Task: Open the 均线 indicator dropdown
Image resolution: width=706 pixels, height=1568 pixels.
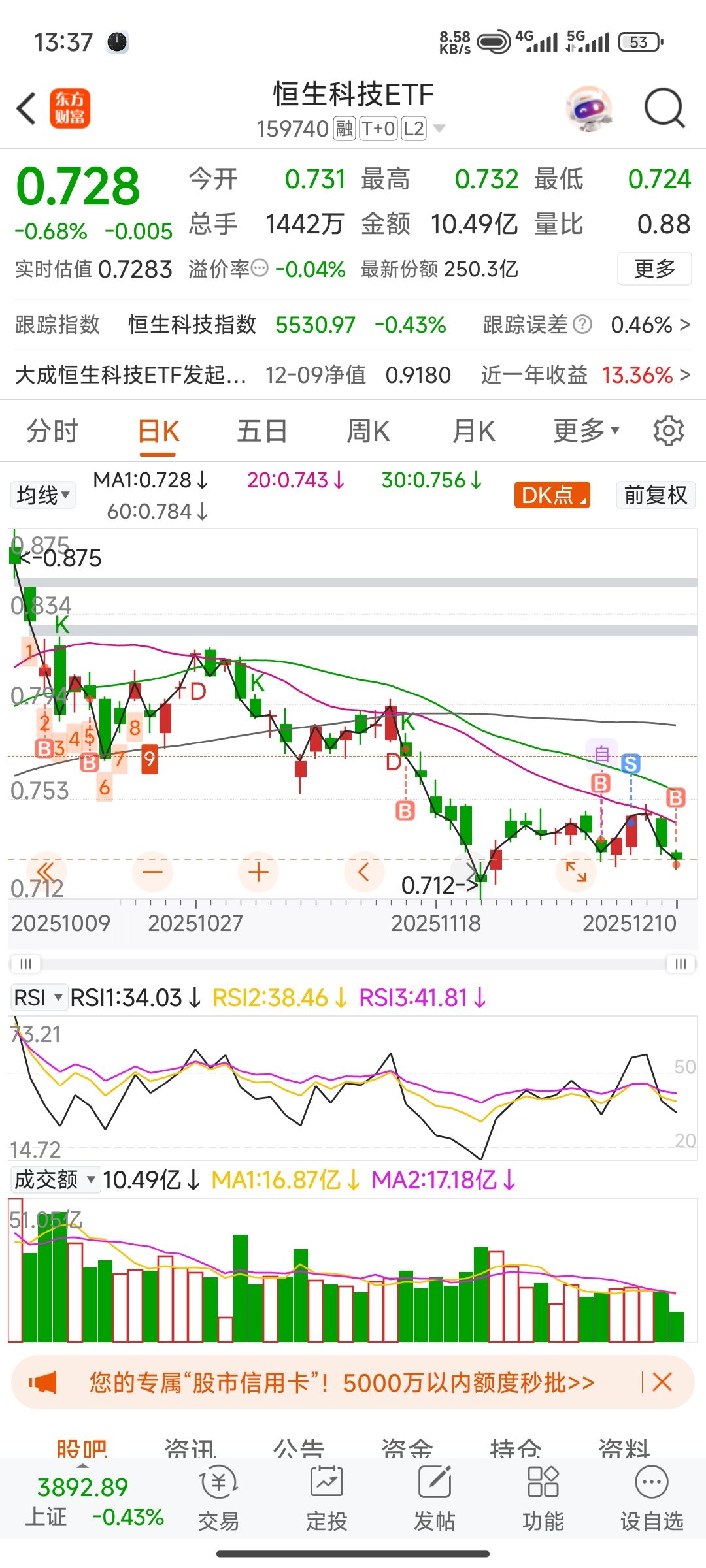Action: click(43, 495)
